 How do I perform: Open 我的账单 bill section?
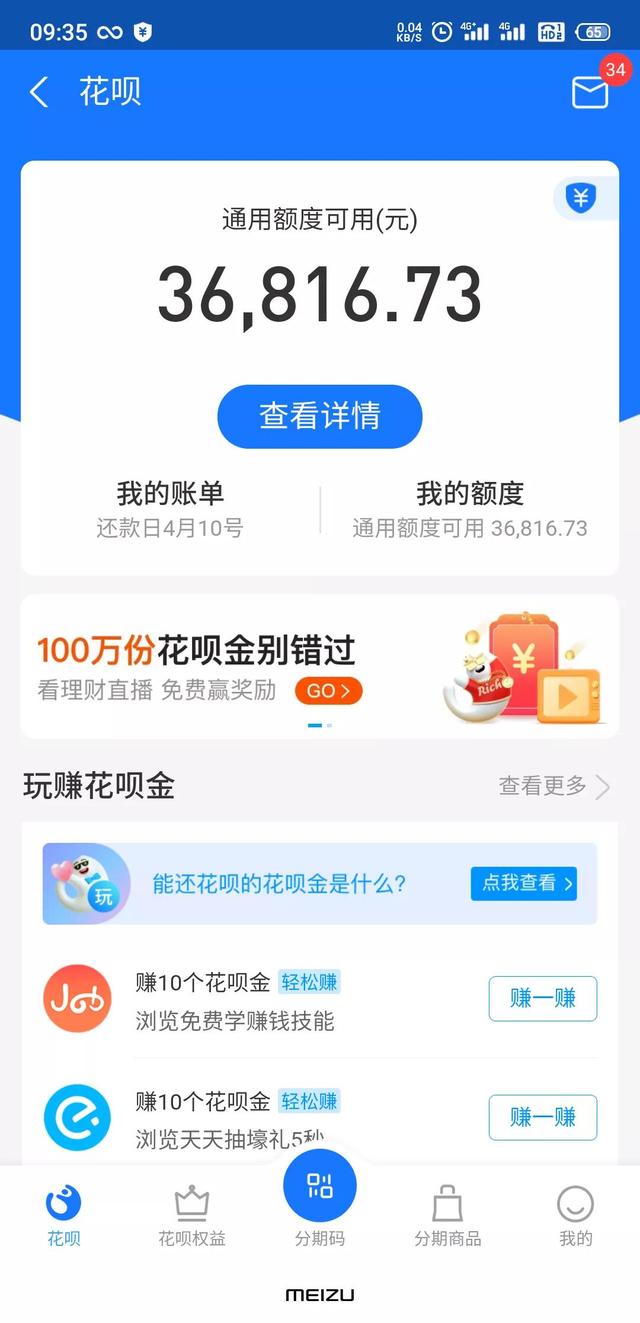click(x=170, y=509)
